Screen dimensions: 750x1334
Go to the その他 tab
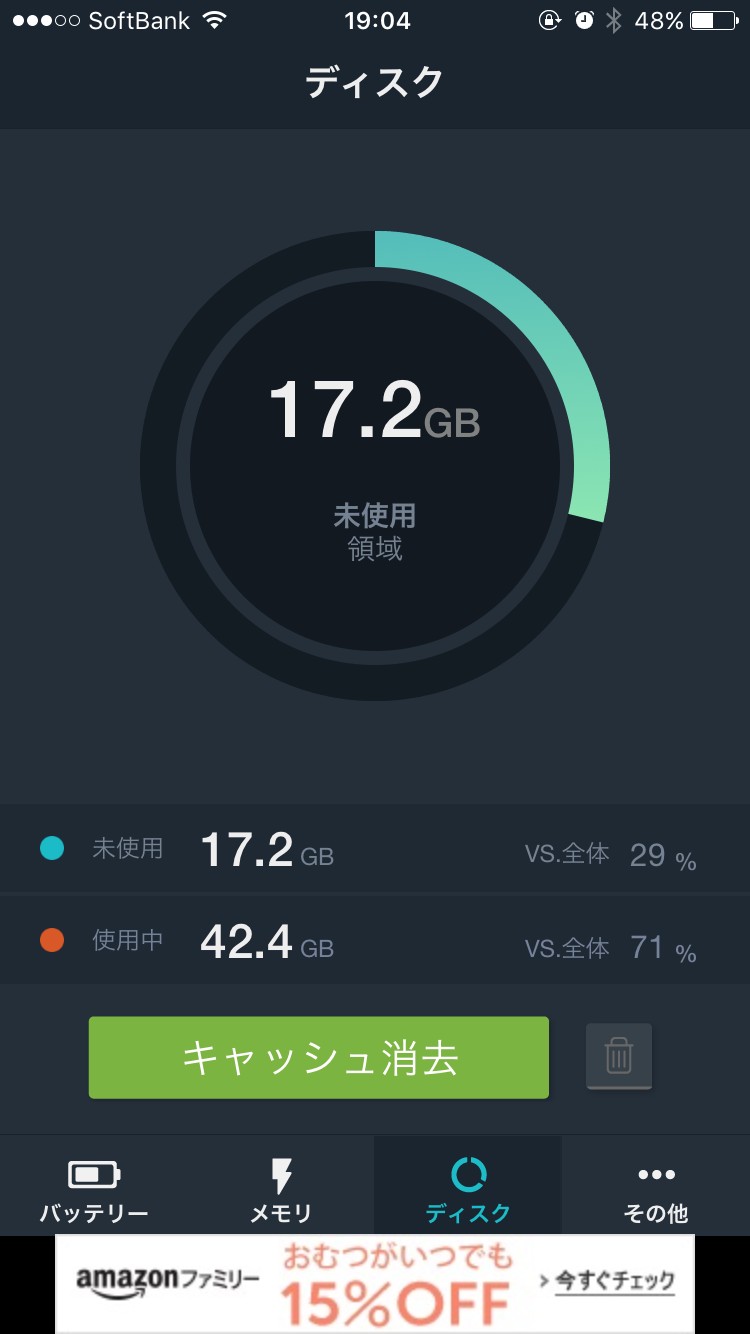[x=656, y=1190]
